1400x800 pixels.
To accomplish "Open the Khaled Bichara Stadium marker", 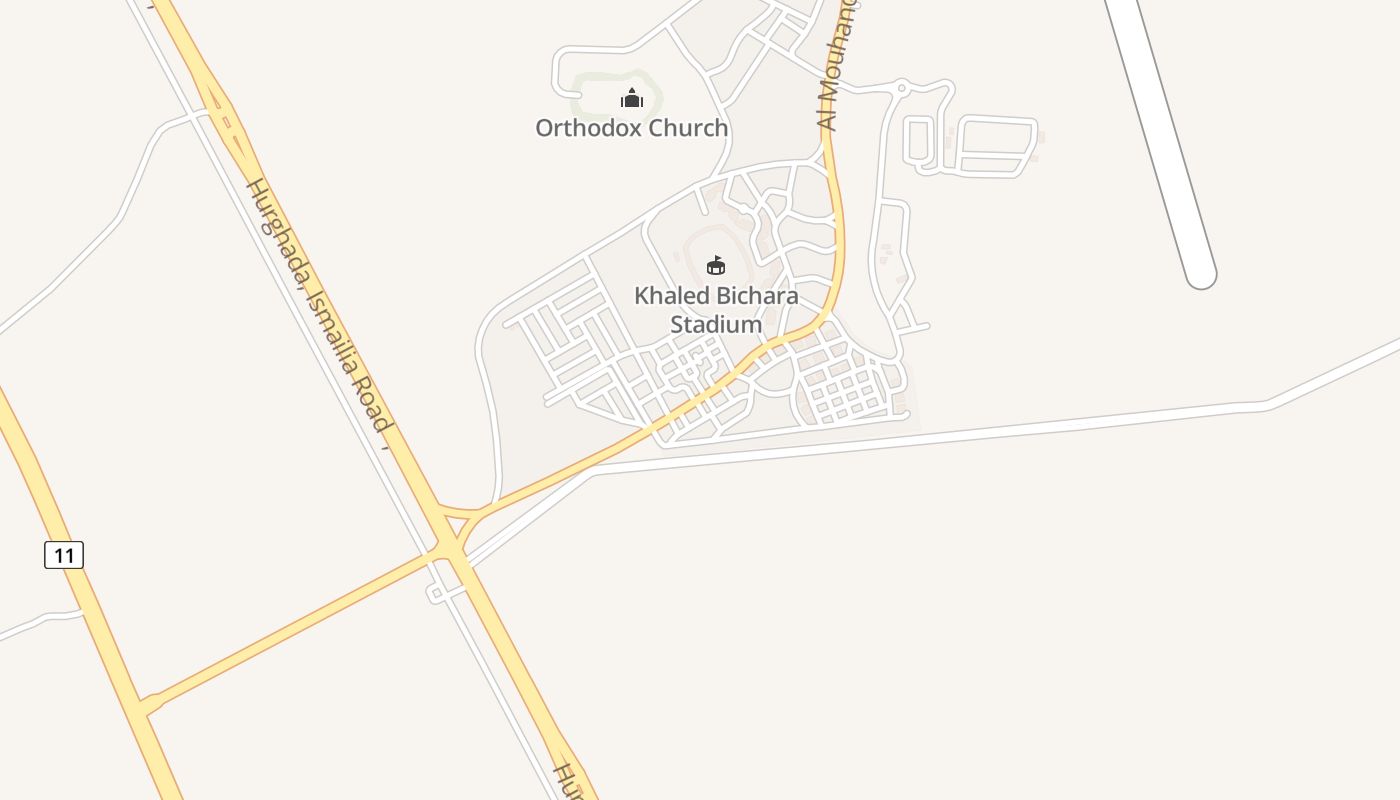I will pos(715,266).
